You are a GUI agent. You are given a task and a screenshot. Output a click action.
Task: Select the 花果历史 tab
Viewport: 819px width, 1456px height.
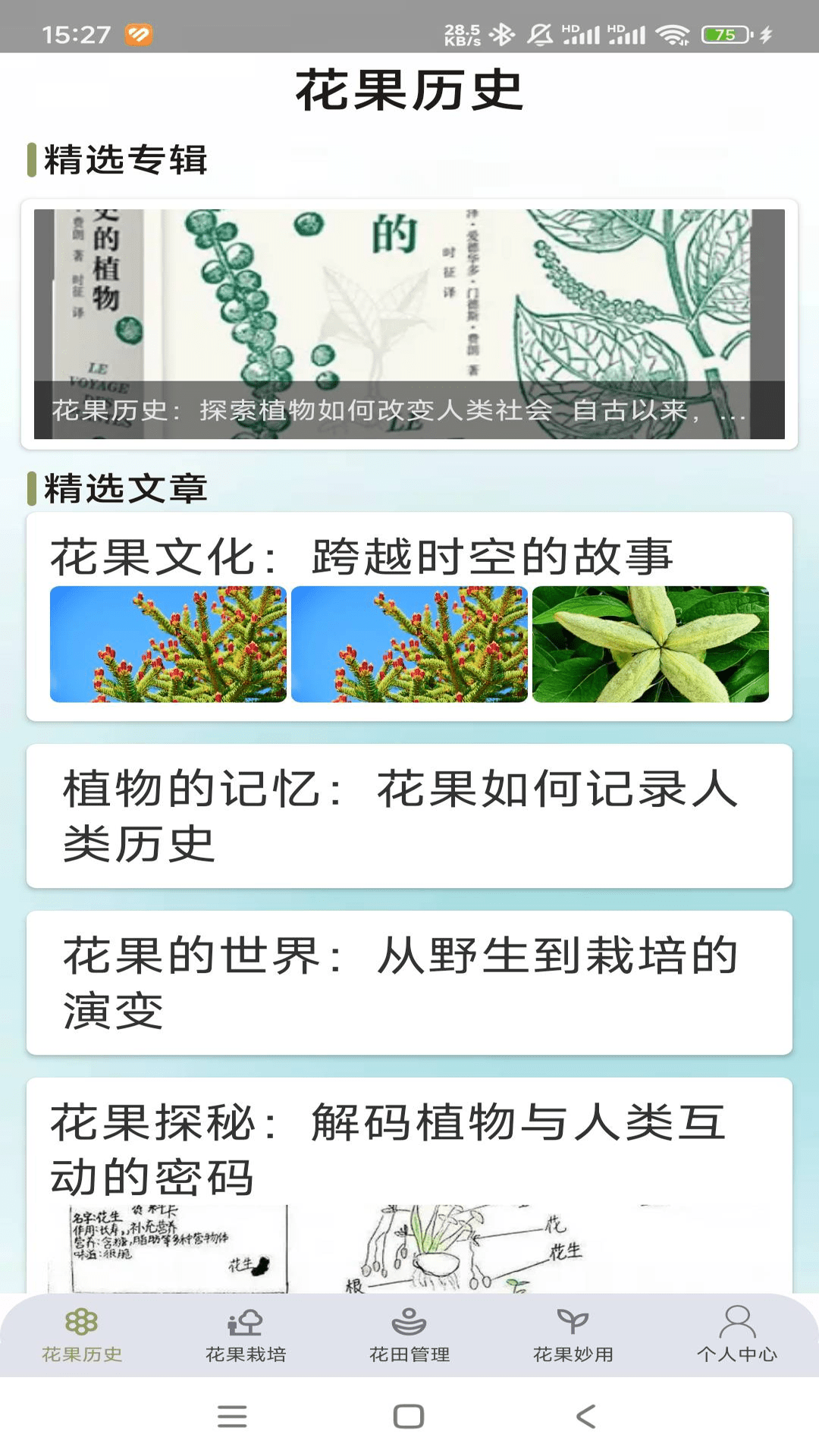[82, 1336]
